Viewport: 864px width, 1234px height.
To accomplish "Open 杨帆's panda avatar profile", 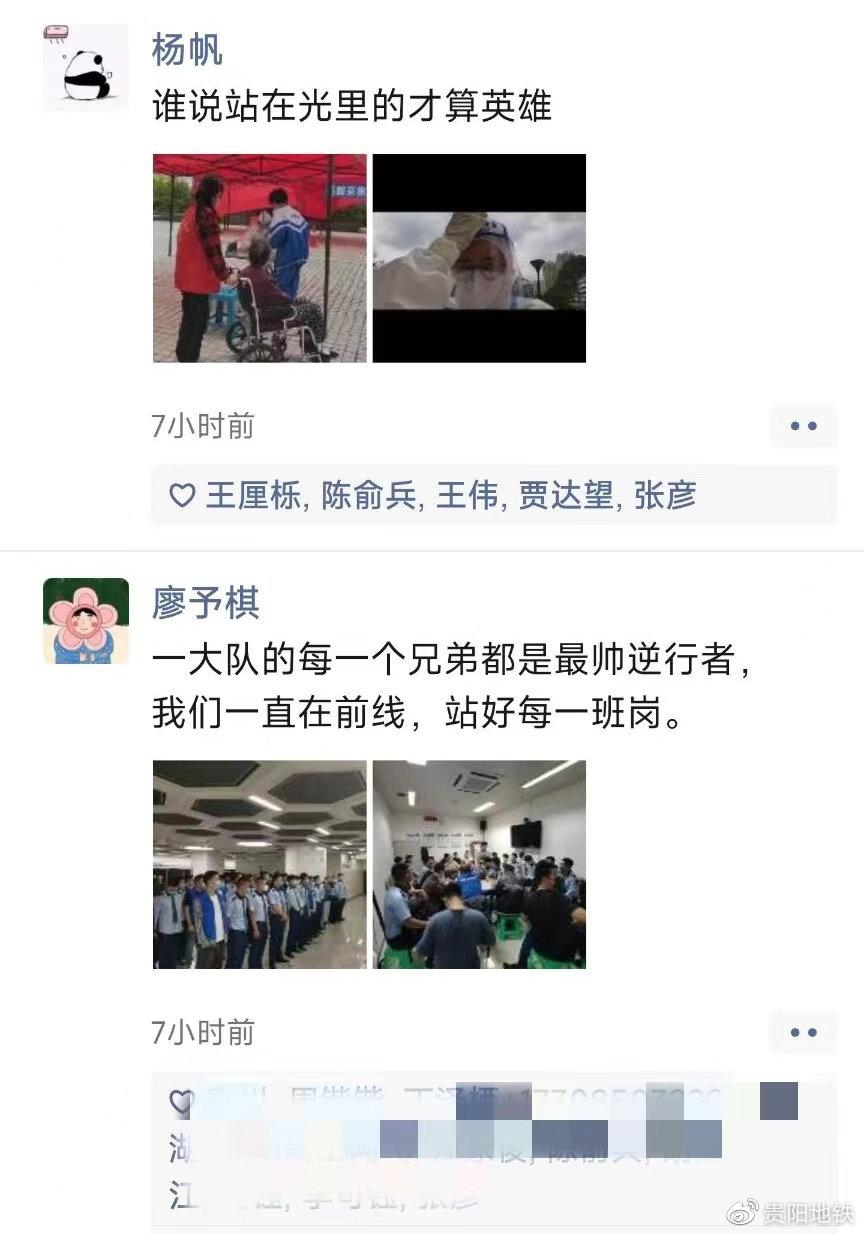I will [86, 68].
